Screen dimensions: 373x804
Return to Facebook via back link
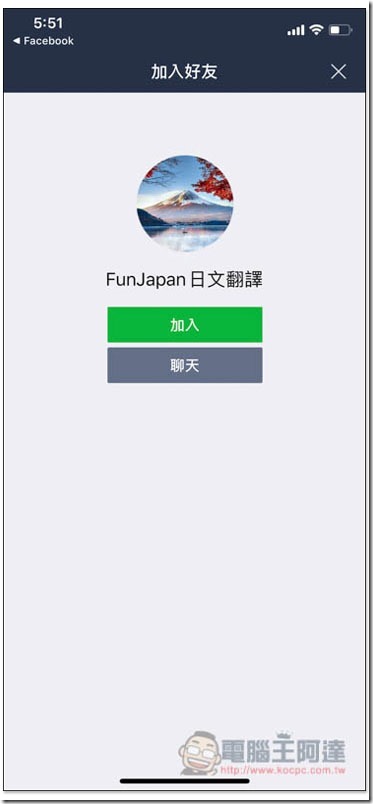point(43,41)
